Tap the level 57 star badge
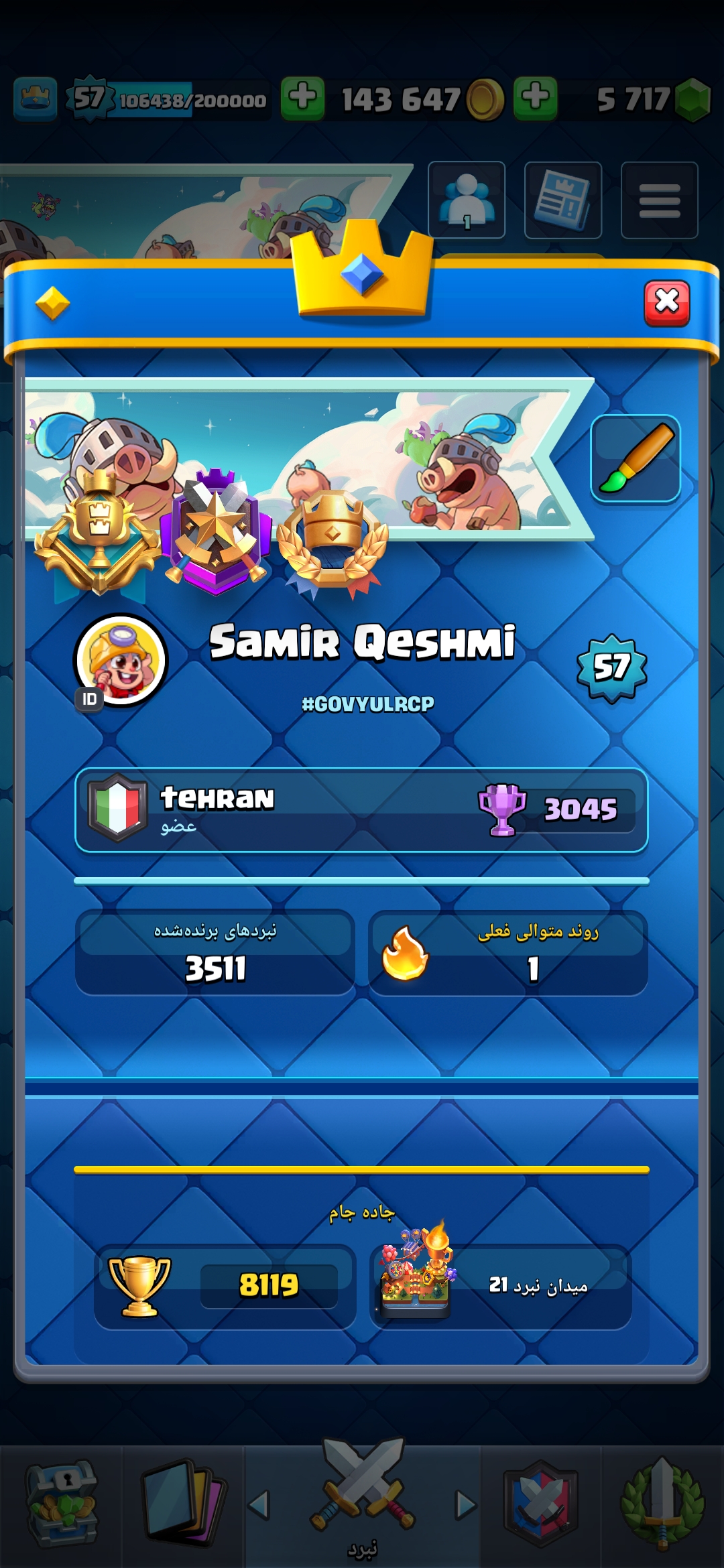 pyautogui.click(x=612, y=668)
